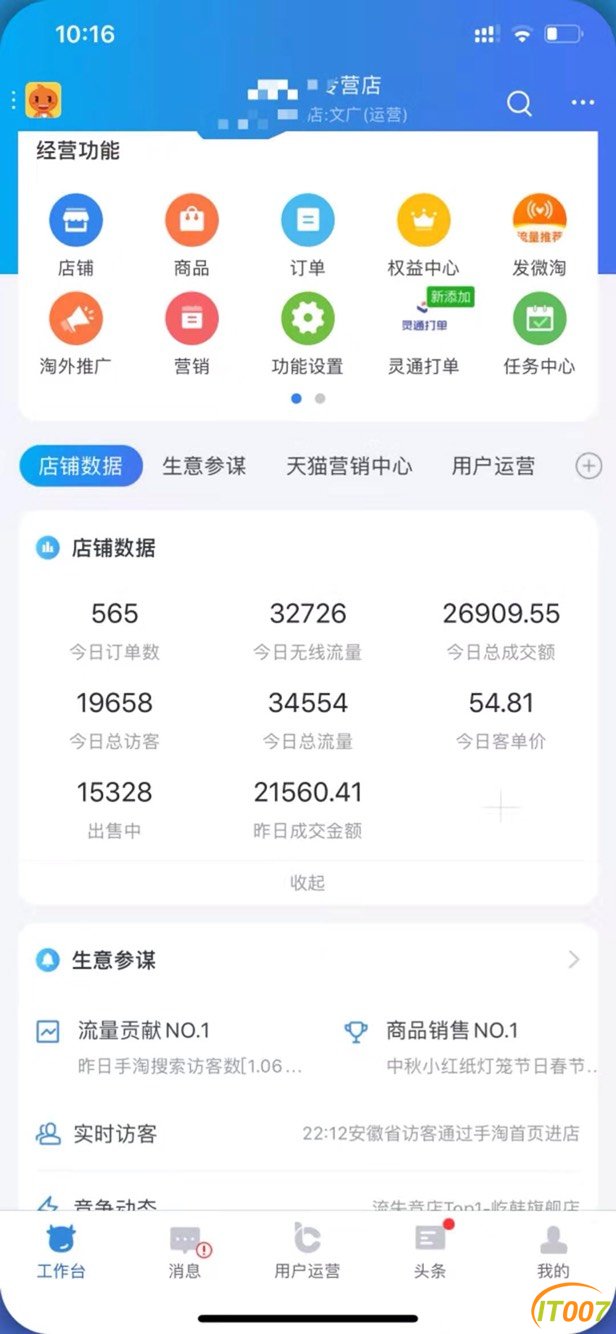The height and width of the screenshot is (1334, 616).
Task: Open 灵通打单 order printing
Action: point(423,334)
